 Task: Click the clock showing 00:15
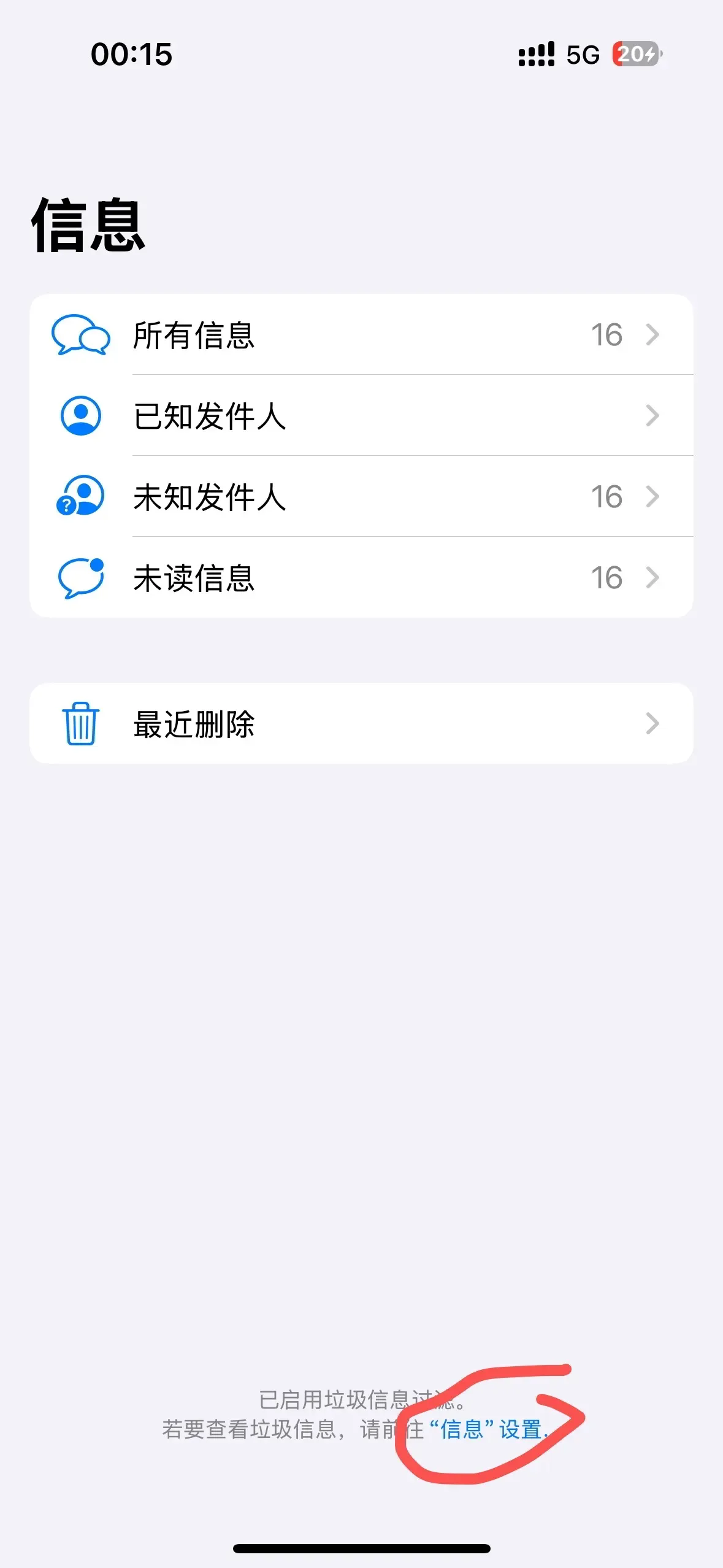click(131, 55)
